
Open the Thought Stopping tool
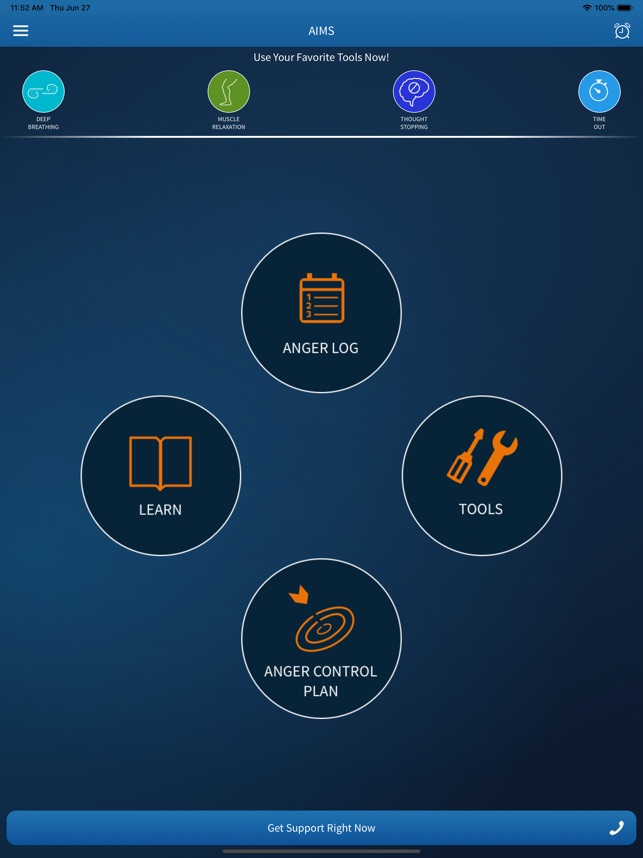click(414, 92)
